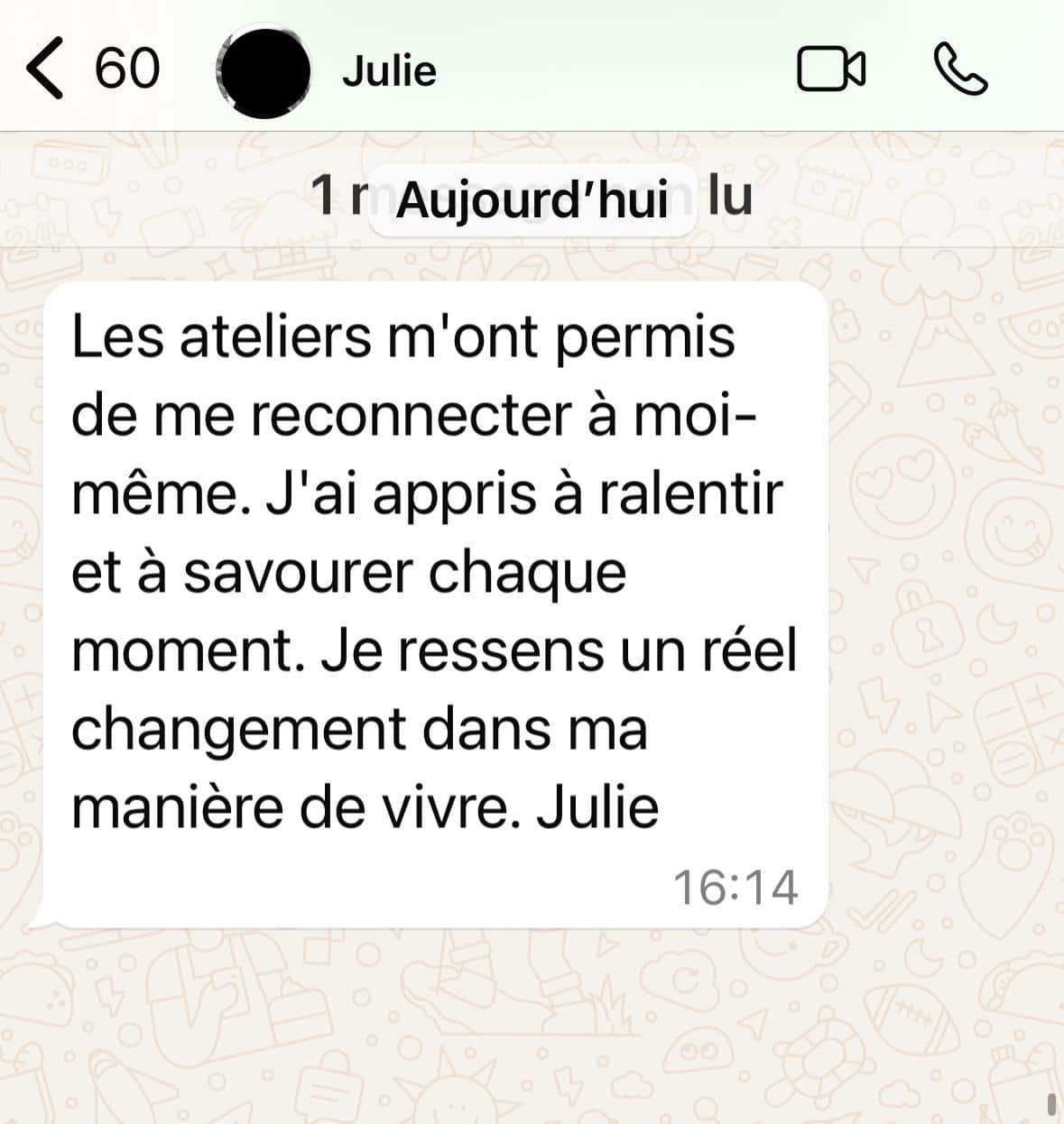The height and width of the screenshot is (1124, 1064).
Task: Open Julie's contact info
Action: pyautogui.click(x=389, y=70)
